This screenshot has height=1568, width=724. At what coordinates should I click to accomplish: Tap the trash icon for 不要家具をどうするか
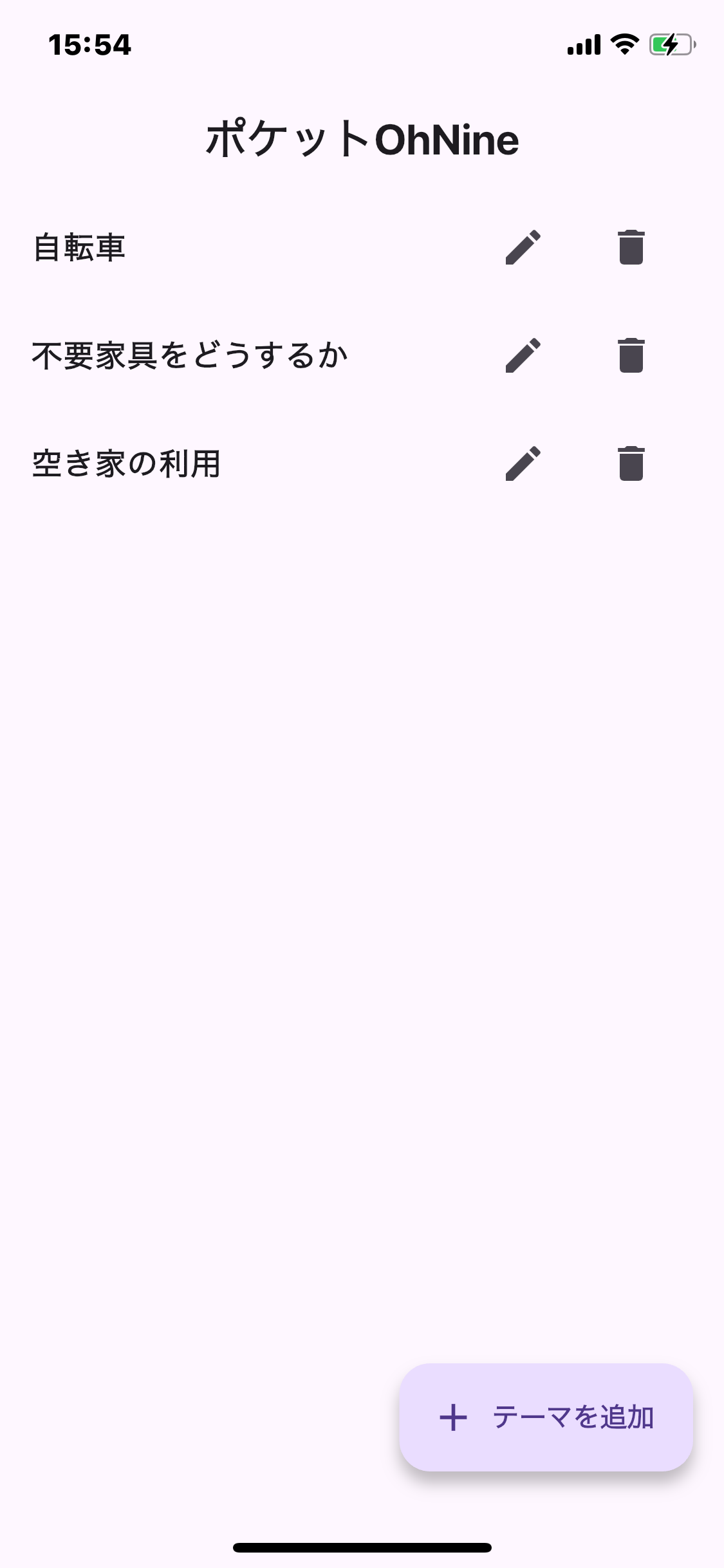click(631, 355)
